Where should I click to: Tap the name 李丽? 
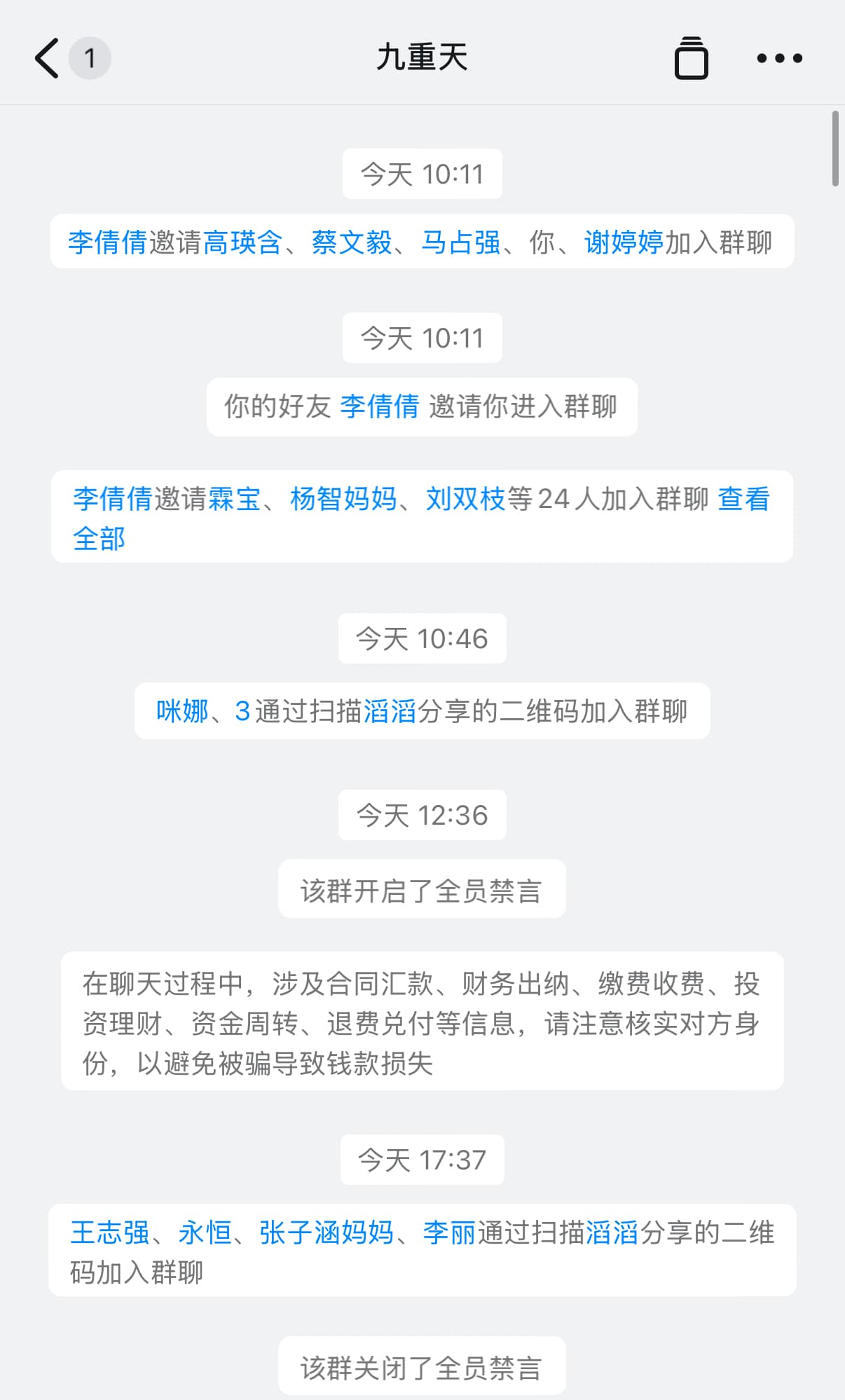pos(449,1233)
